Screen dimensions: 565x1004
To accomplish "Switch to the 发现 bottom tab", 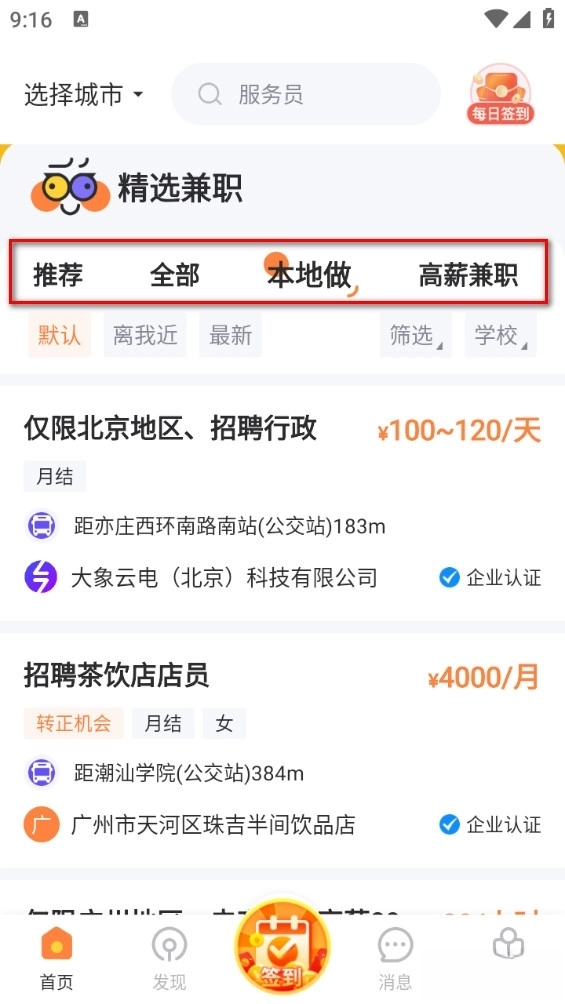I will click(169, 958).
